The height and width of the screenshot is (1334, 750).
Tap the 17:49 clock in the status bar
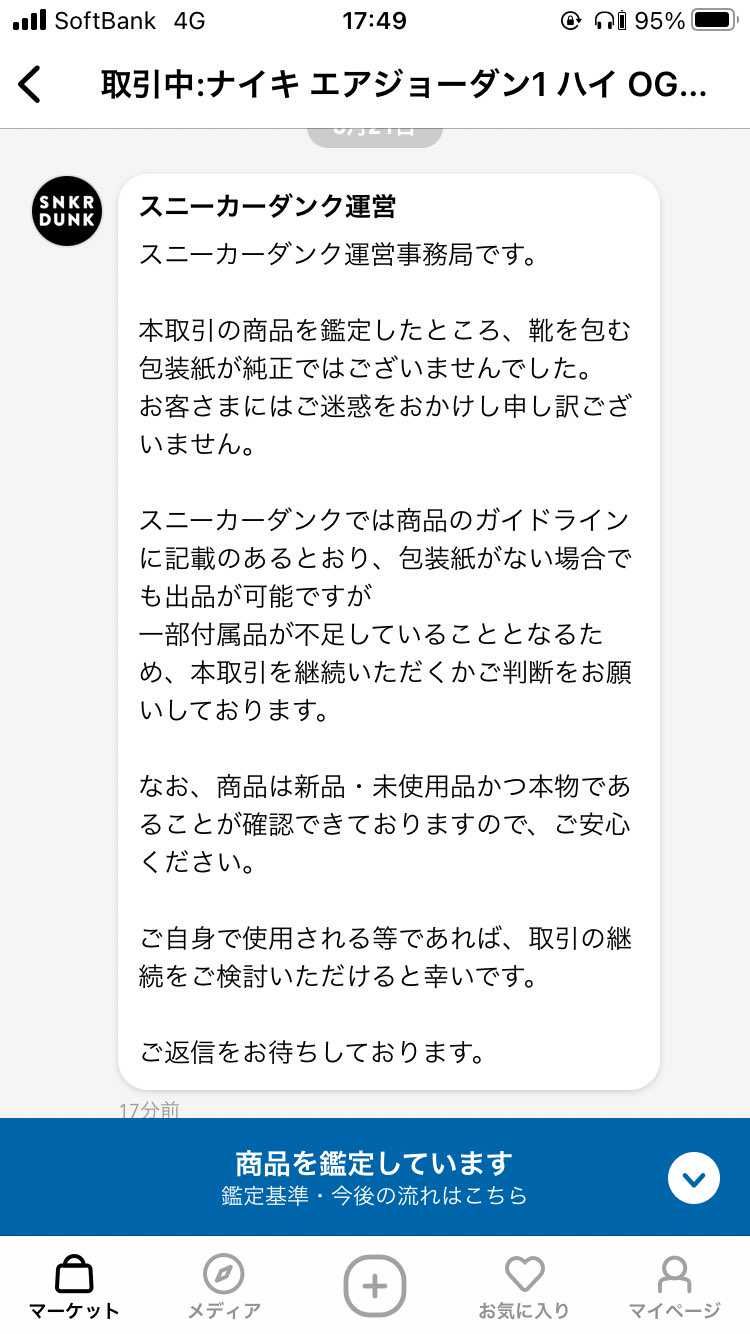pyautogui.click(x=375, y=18)
